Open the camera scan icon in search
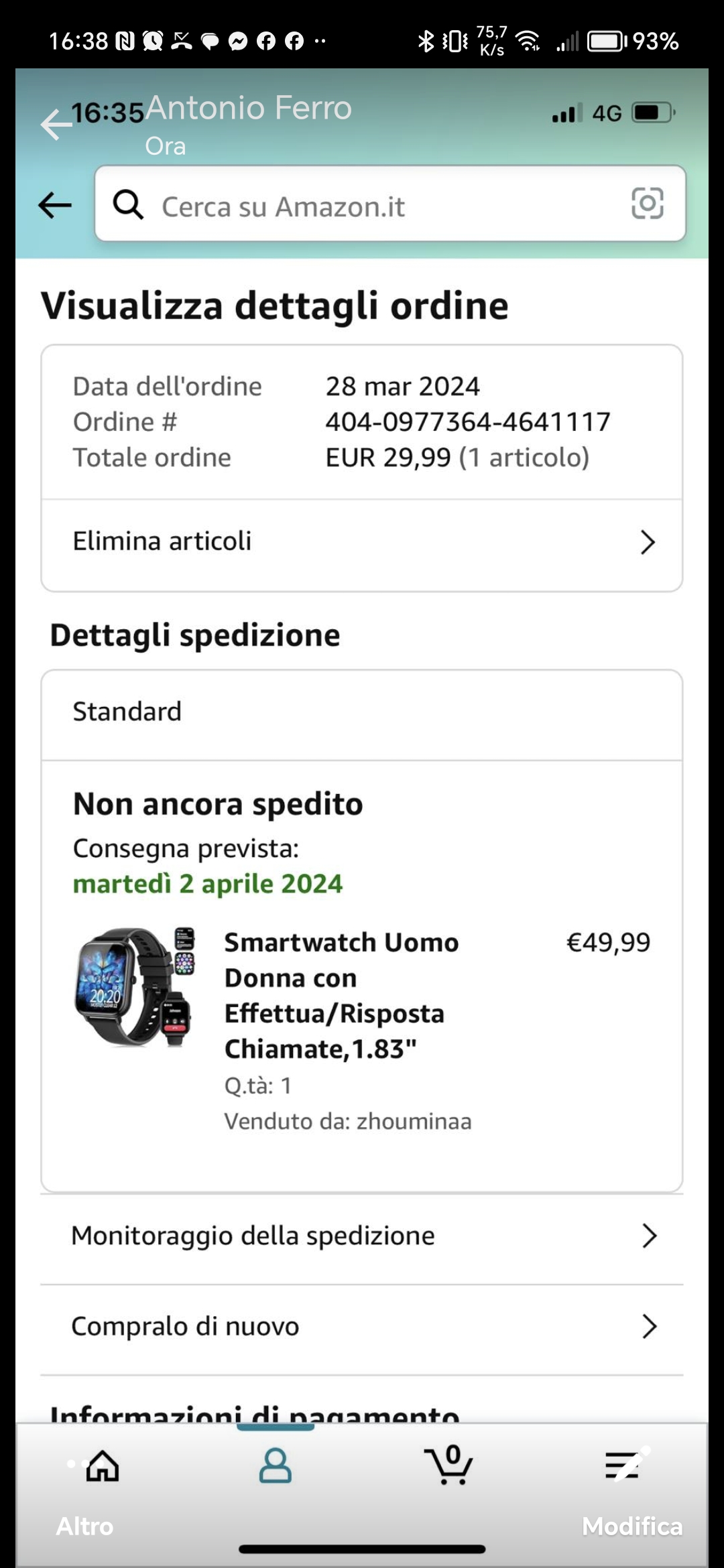 (647, 204)
